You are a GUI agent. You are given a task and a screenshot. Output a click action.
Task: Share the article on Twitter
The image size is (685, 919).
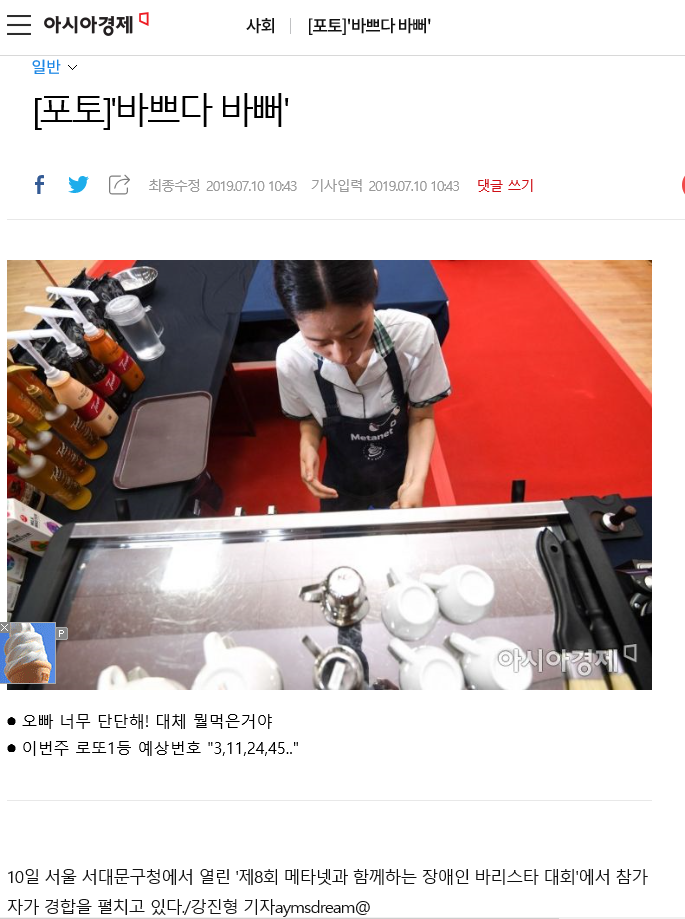pyautogui.click(x=78, y=185)
